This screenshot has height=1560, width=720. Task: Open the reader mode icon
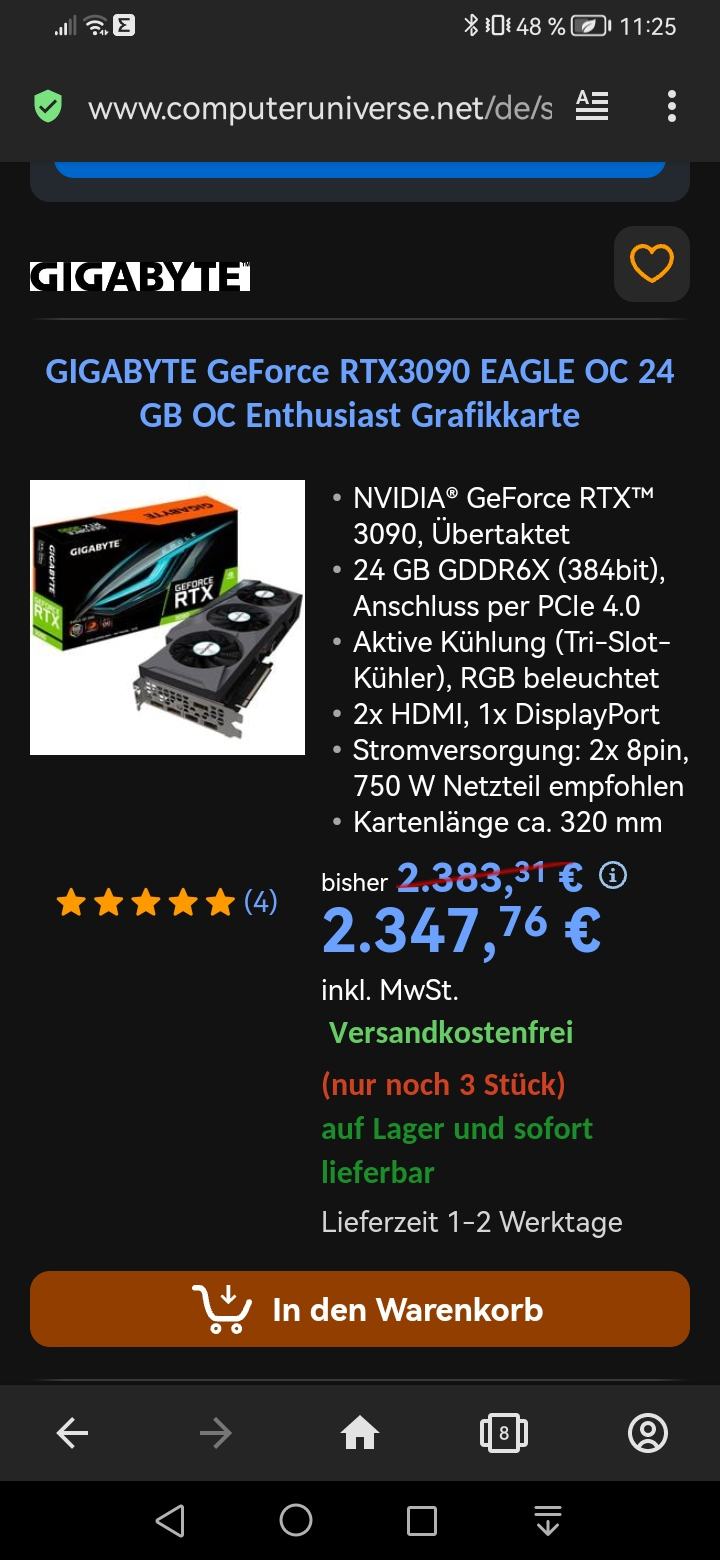click(x=592, y=106)
